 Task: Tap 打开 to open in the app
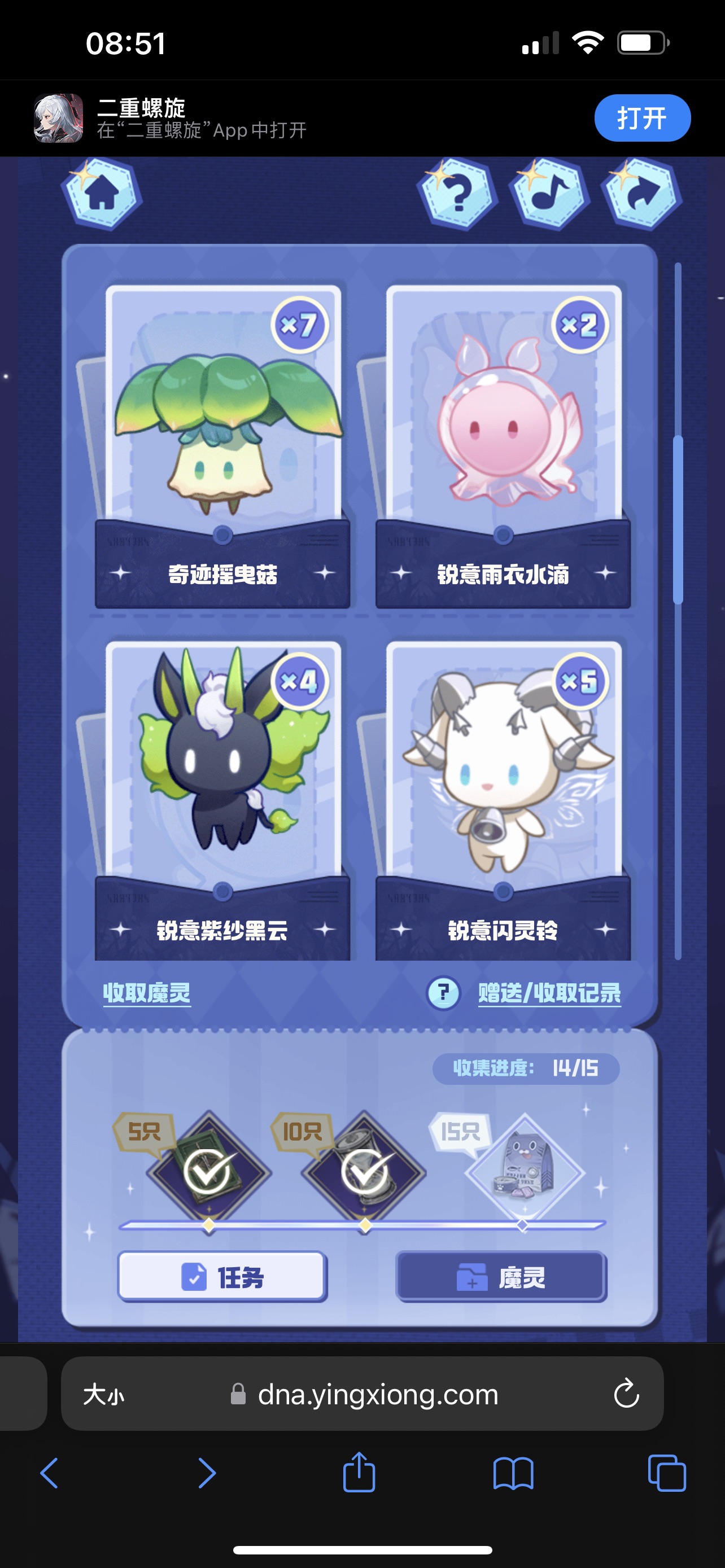click(x=641, y=118)
